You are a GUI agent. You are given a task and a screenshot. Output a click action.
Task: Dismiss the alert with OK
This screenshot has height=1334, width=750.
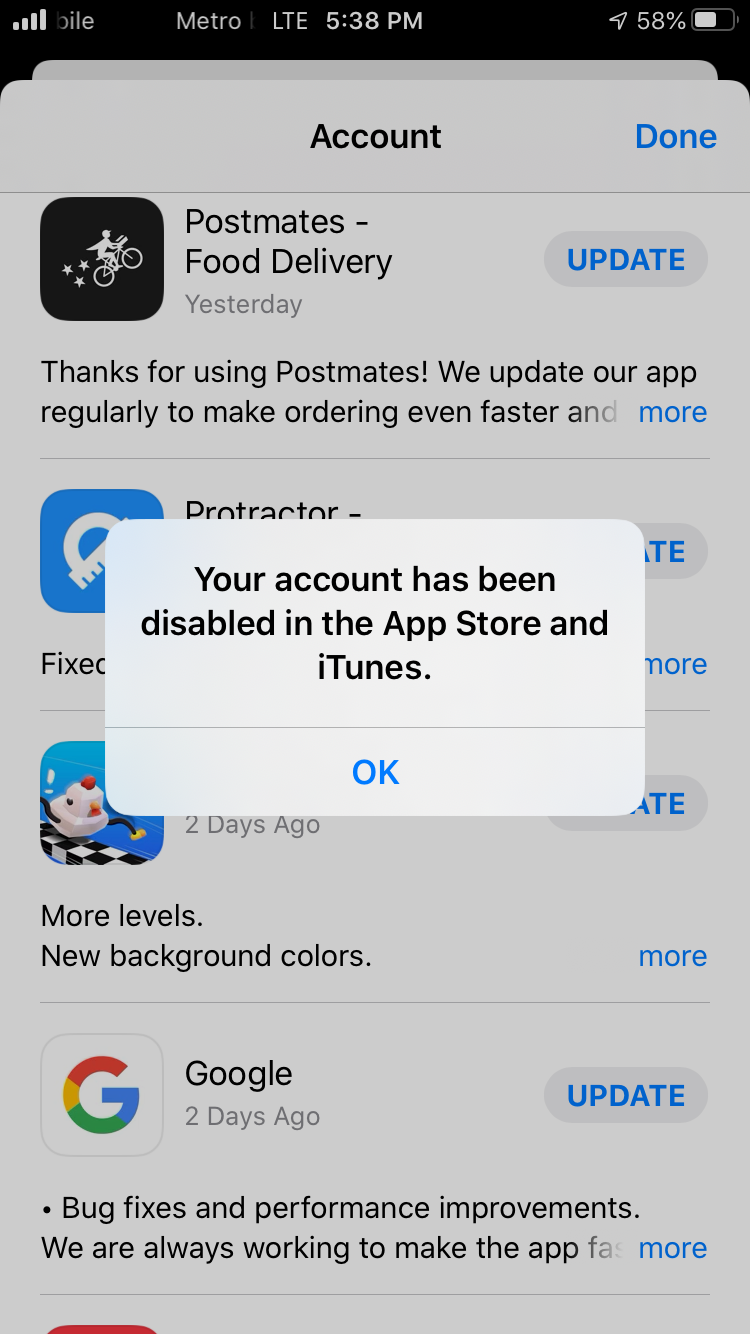[x=375, y=772]
